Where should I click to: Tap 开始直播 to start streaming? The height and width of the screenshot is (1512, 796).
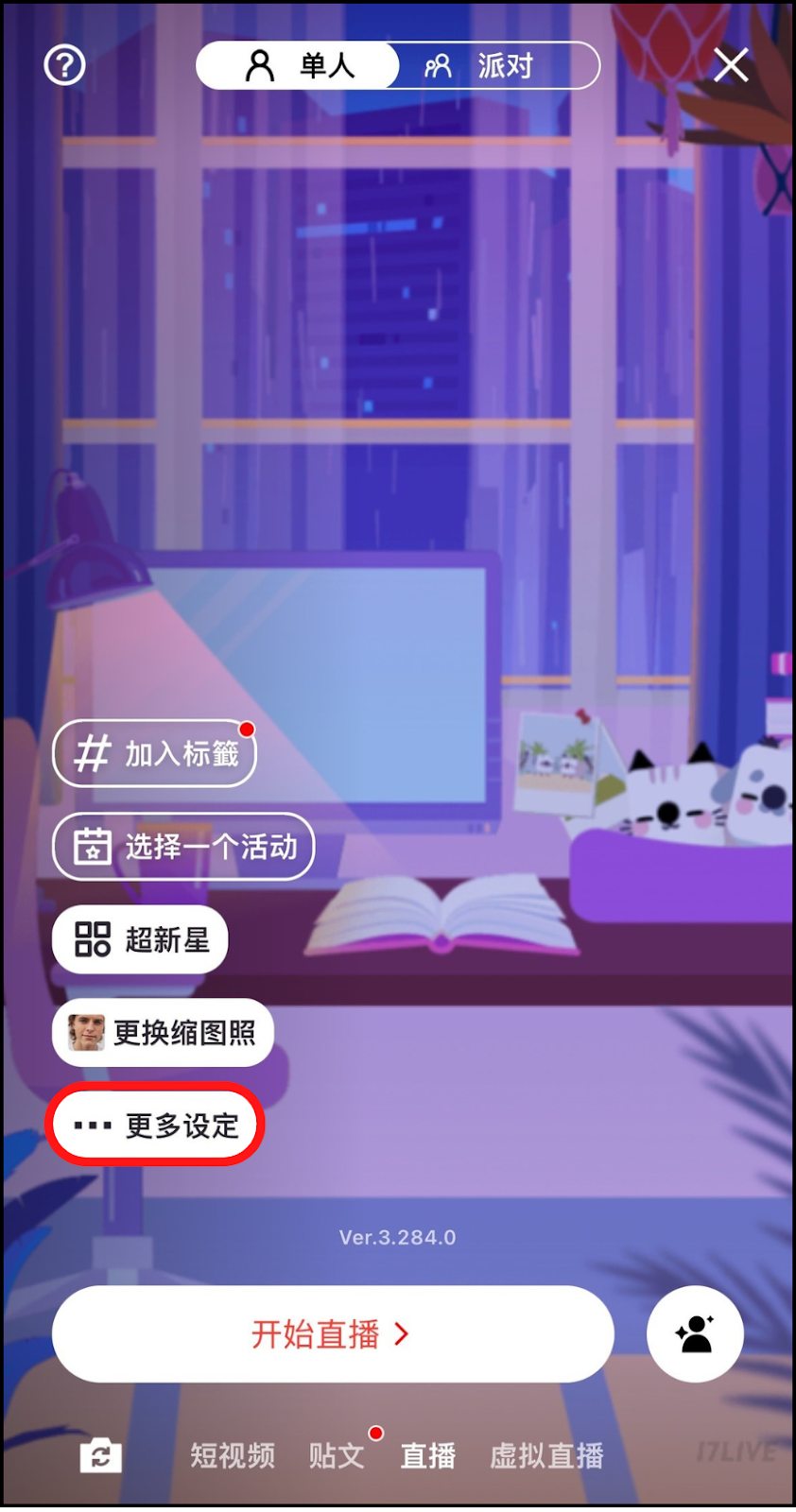332,1333
